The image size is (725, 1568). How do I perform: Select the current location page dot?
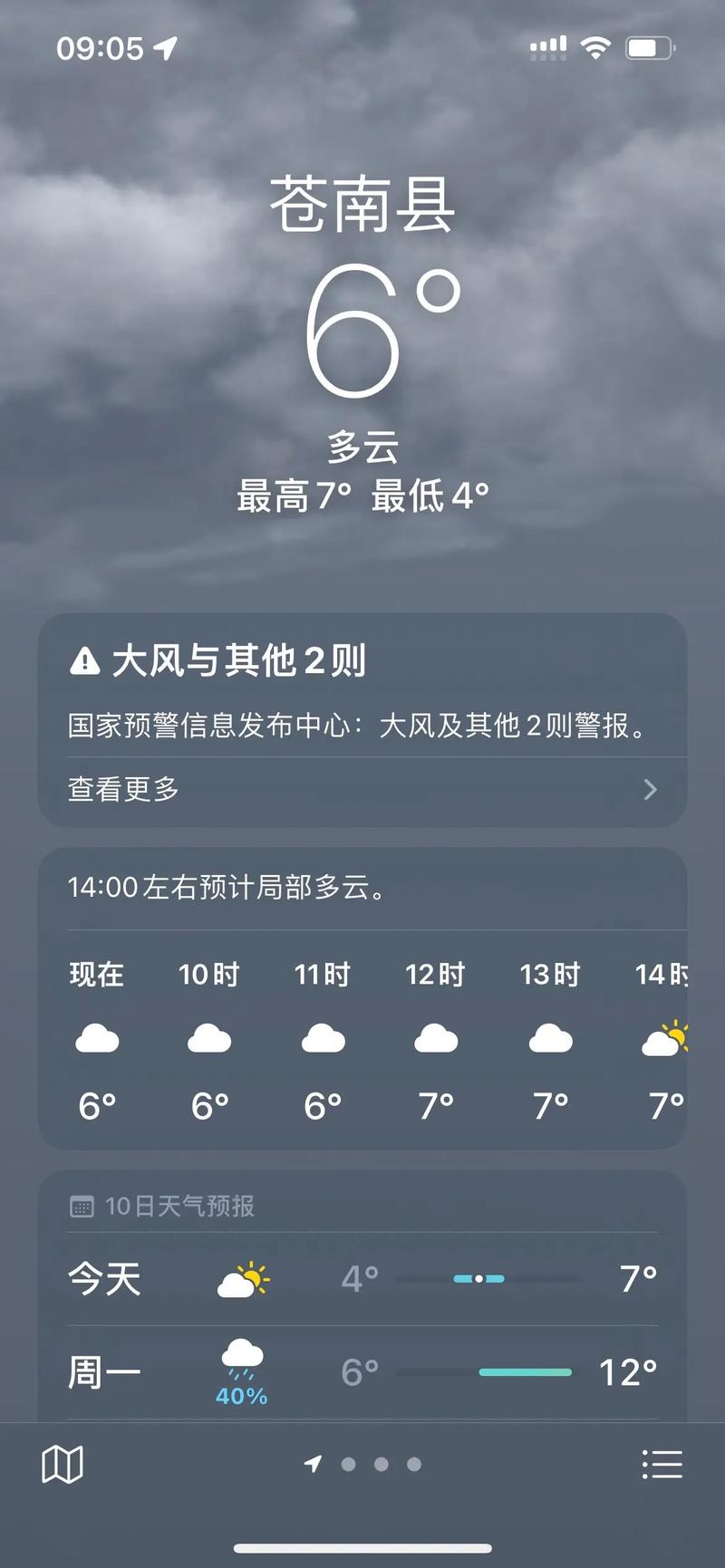tap(312, 1464)
